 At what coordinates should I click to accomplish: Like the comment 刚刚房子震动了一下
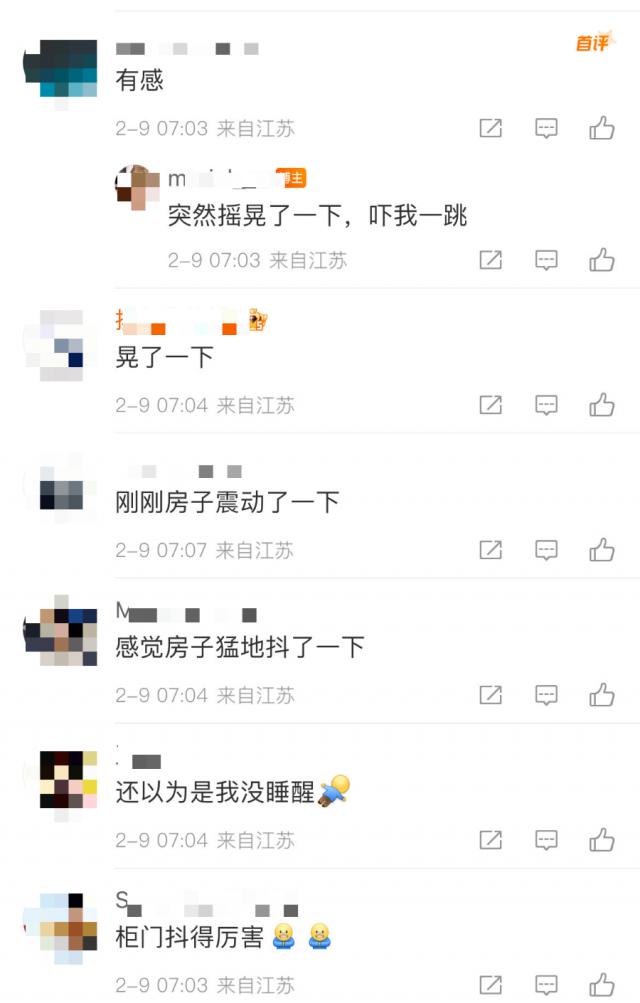pos(601,550)
